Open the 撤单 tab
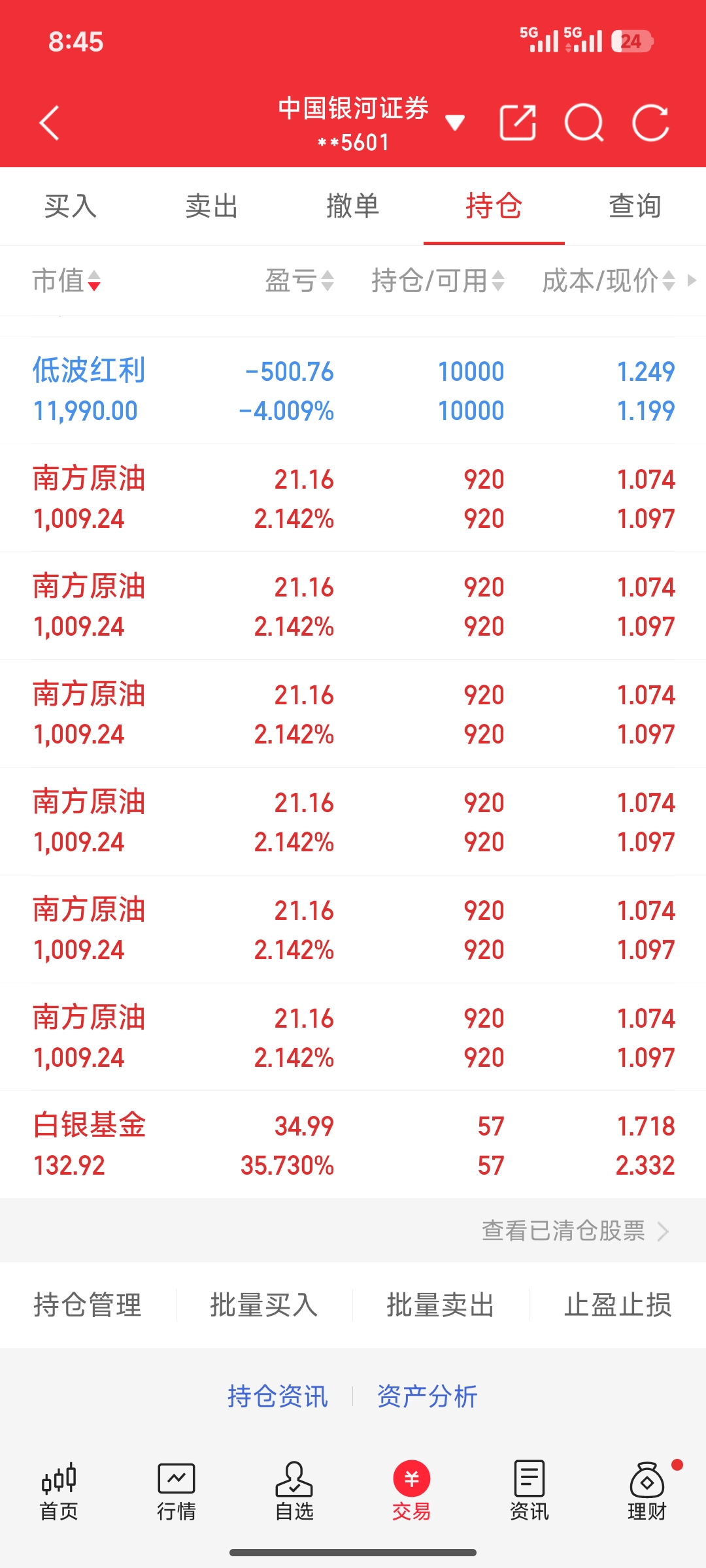Image resolution: width=706 pixels, height=1568 pixels. (x=353, y=206)
